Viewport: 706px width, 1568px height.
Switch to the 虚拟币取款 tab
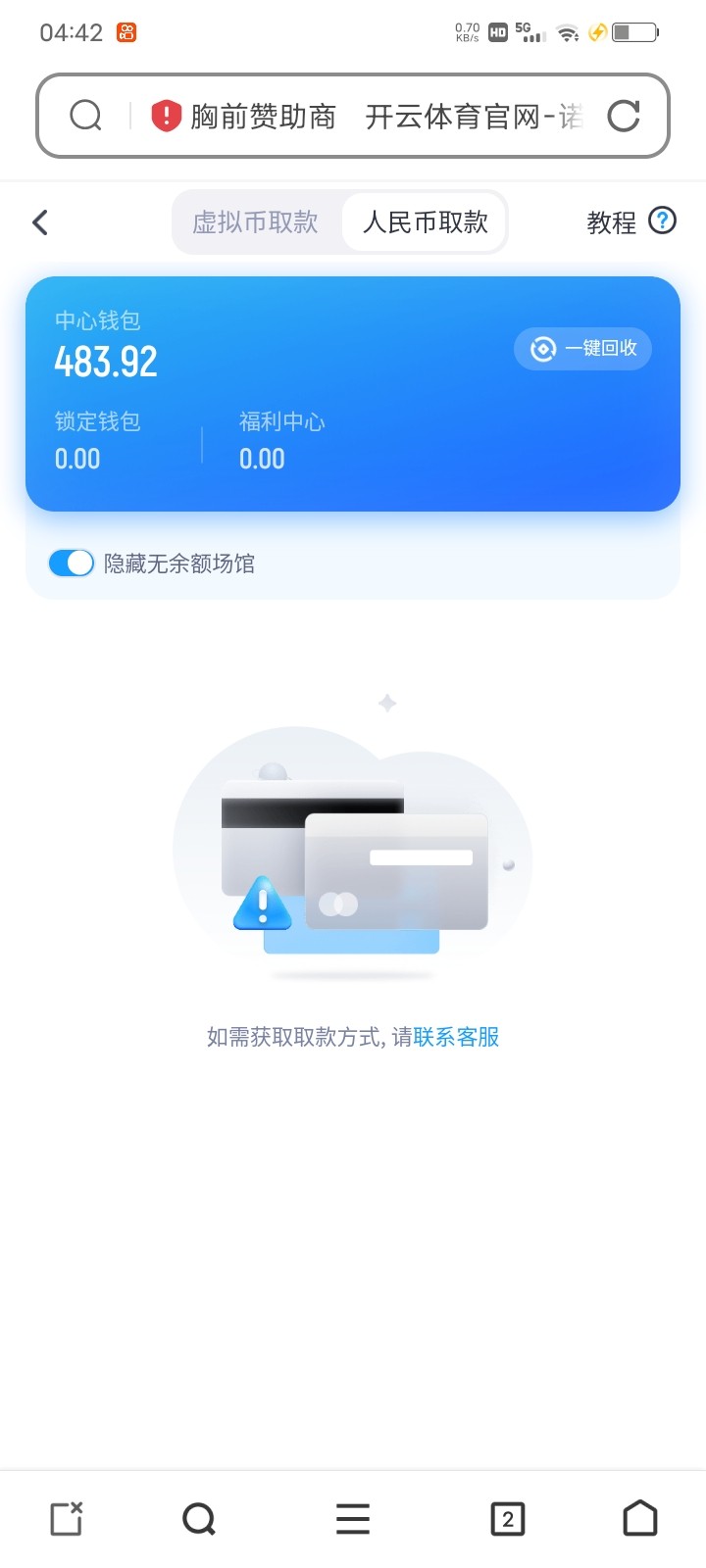pyautogui.click(x=255, y=222)
